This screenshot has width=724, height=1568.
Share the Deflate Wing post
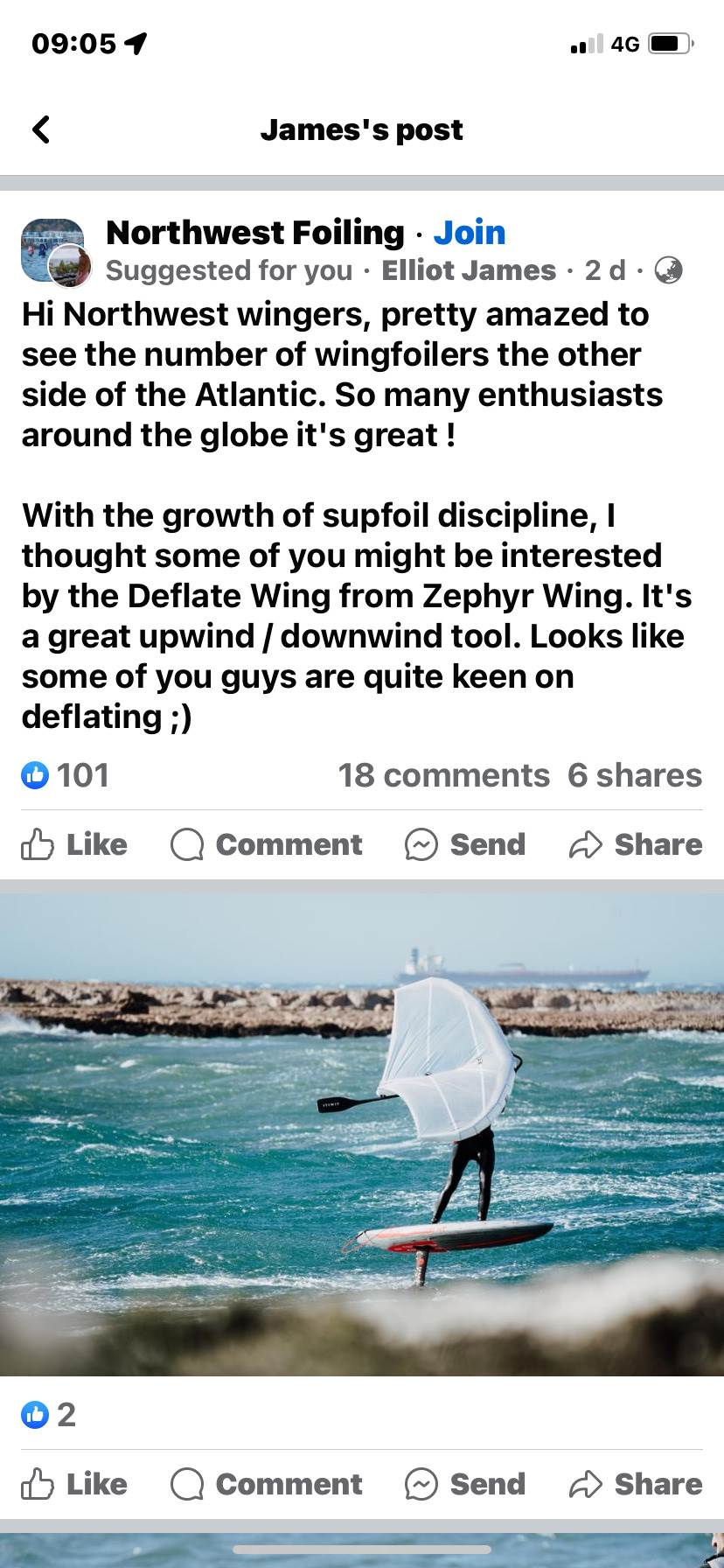pyautogui.click(x=636, y=844)
